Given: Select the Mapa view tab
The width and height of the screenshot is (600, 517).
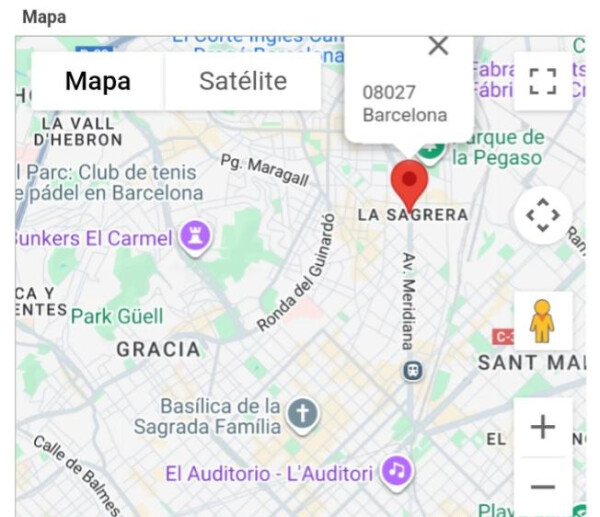Looking at the screenshot, I should (x=98, y=81).
